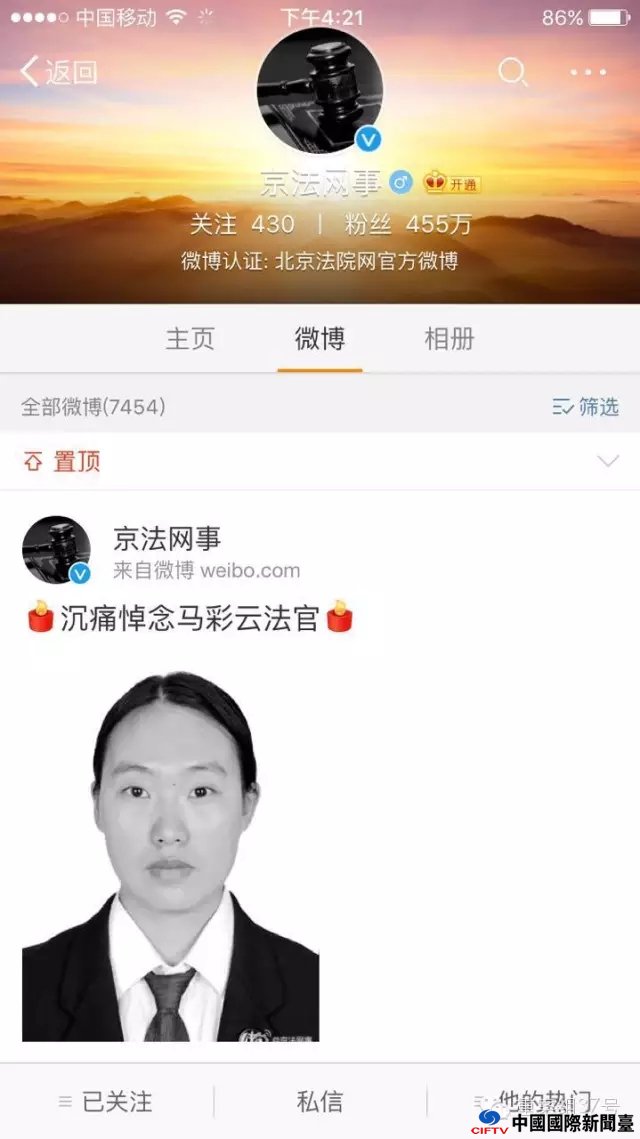
Task: Tap the 已关注 button
Action: tap(106, 1101)
